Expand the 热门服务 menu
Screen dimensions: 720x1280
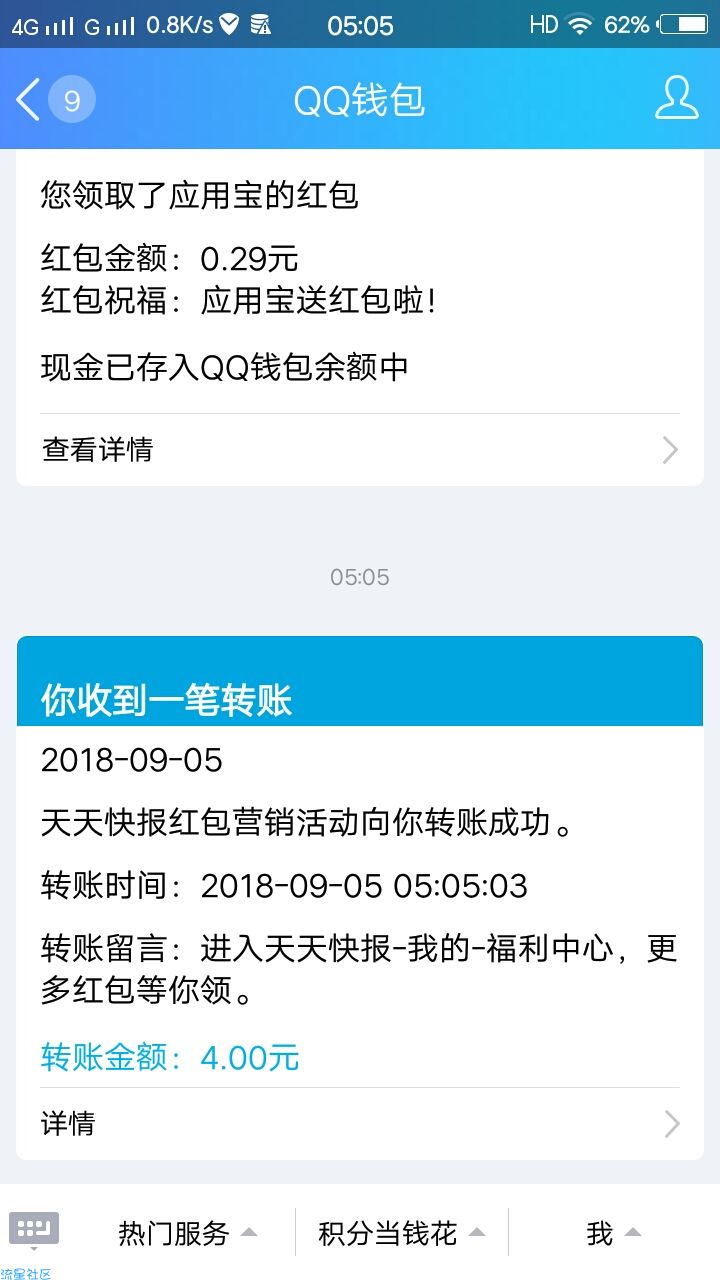pyautogui.click(x=187, y=1233)
